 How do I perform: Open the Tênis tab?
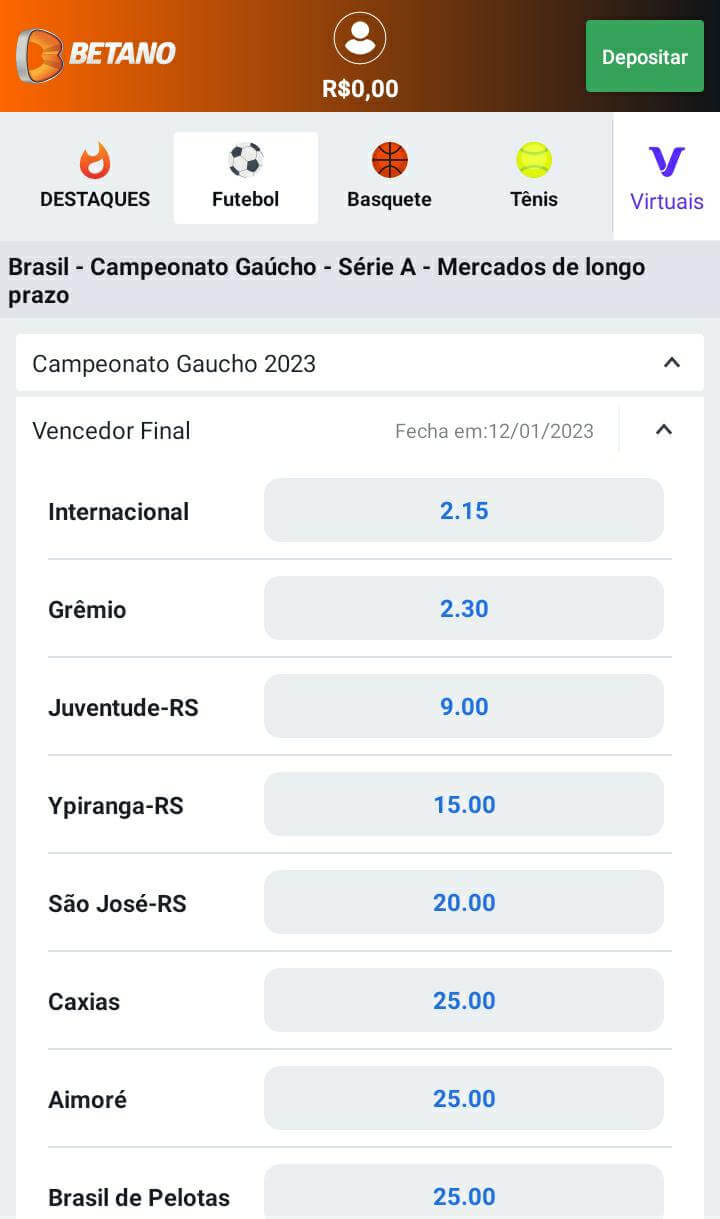[534, 178]
